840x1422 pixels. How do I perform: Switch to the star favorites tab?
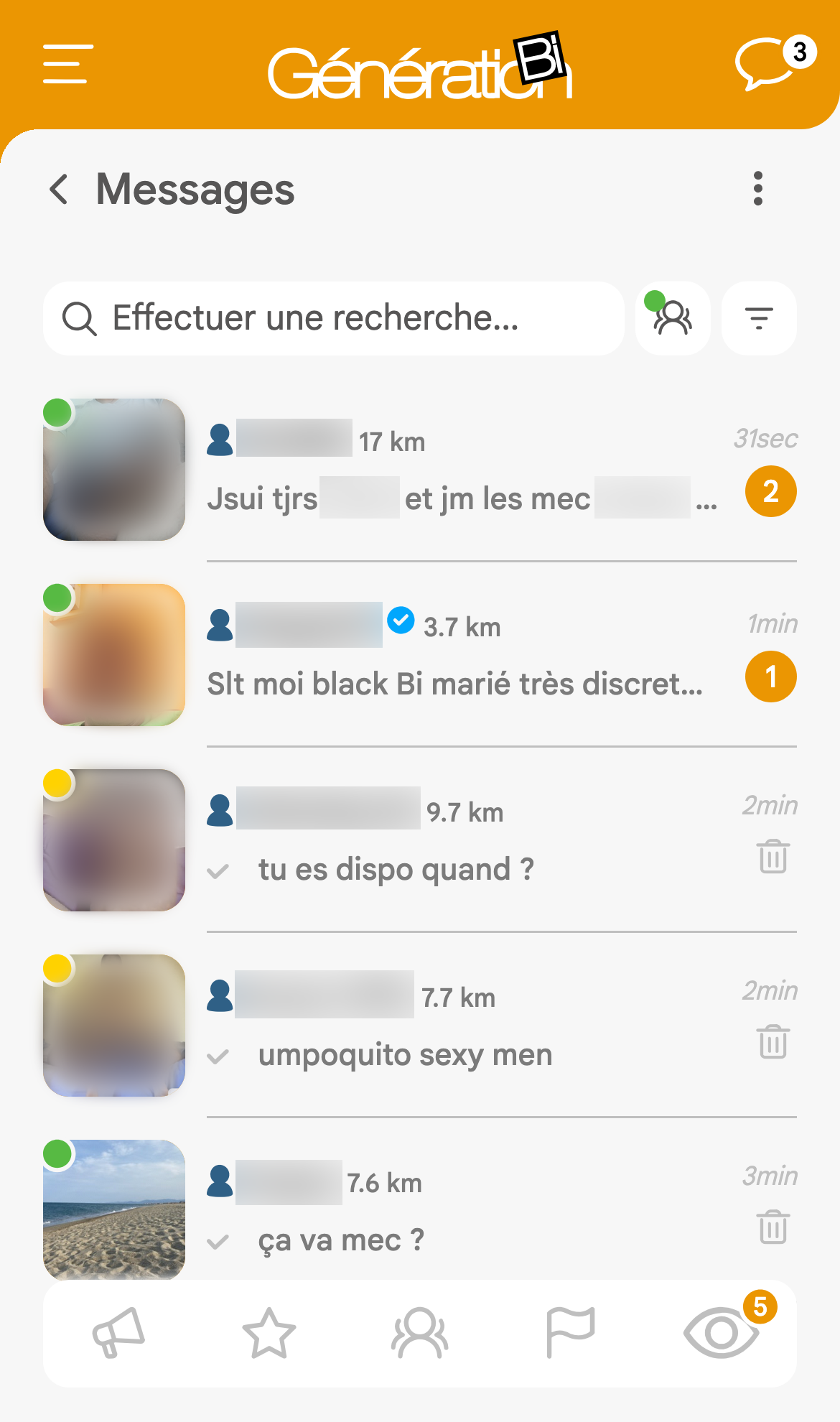tap(269, 1333)
